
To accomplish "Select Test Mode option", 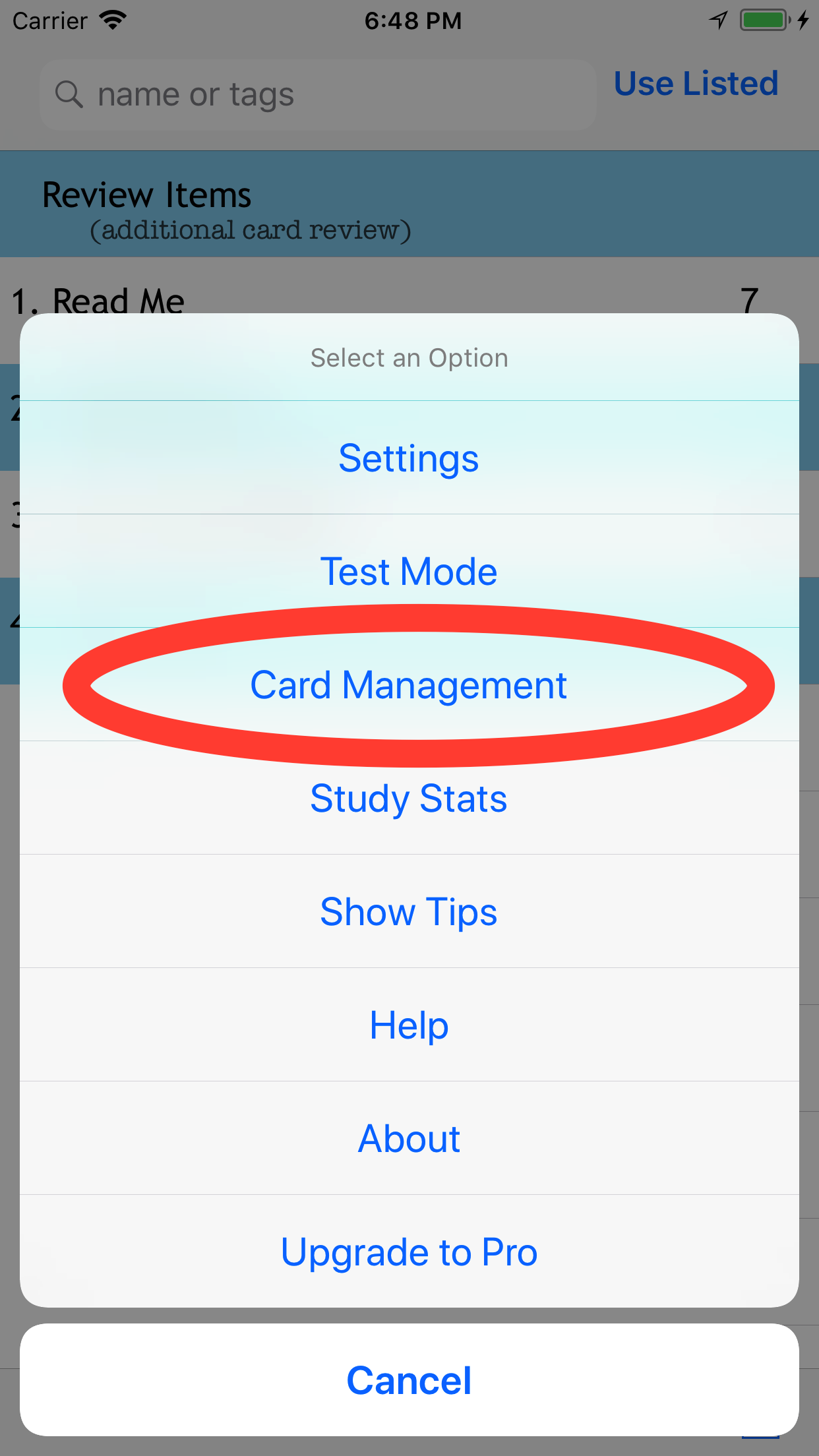I will click(x=409, y=572).
